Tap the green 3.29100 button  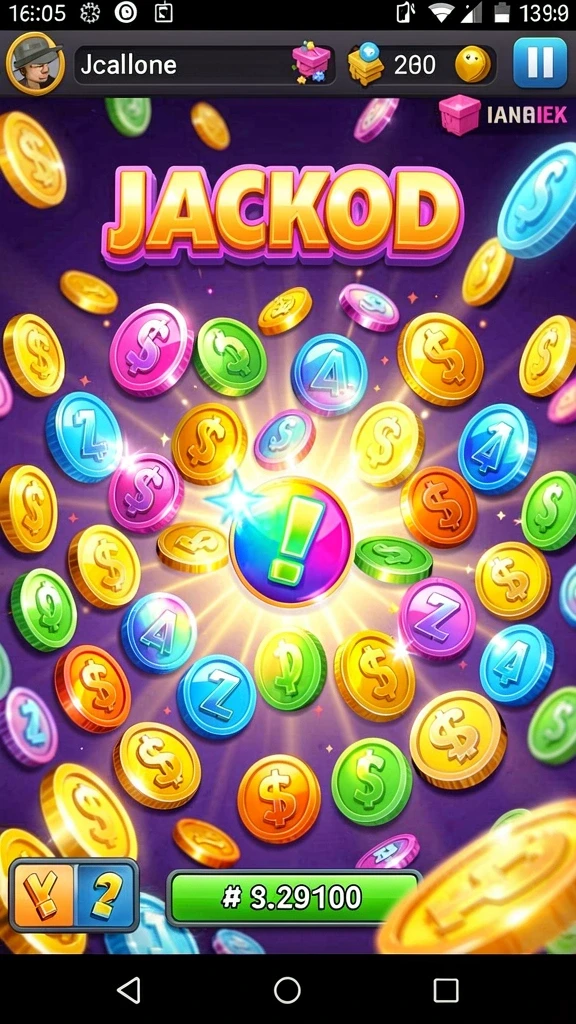click(294, 898)
